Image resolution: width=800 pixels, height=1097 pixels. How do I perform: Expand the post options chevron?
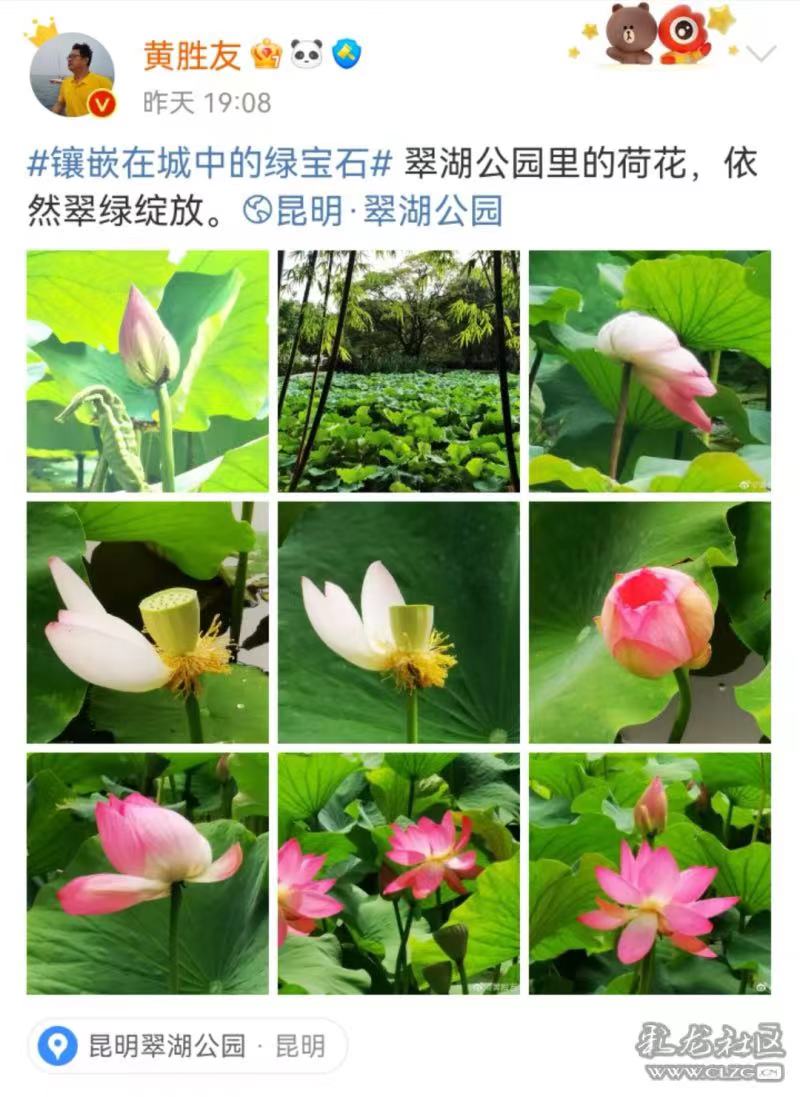click(761, 54)
